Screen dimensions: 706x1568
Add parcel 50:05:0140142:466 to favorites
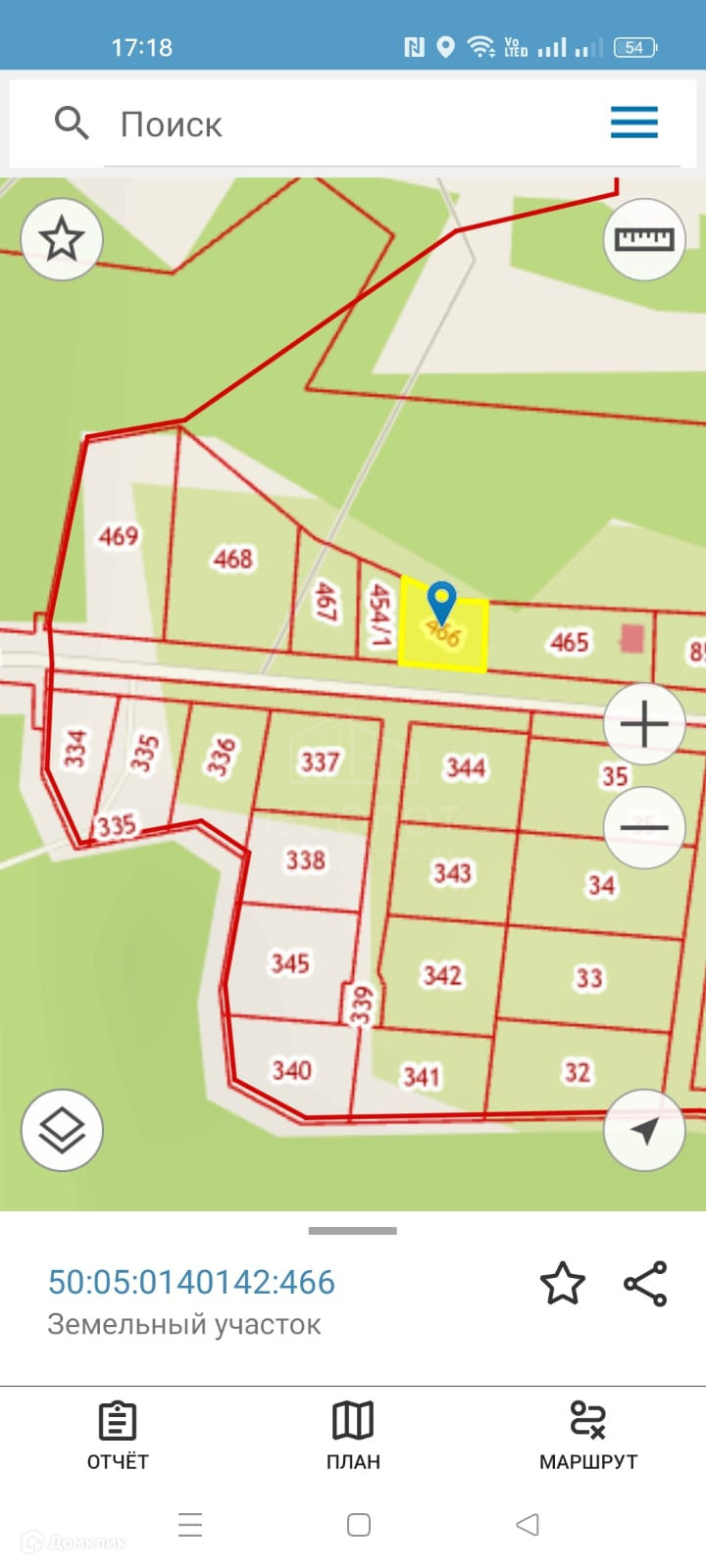(x=562, y=1284)
